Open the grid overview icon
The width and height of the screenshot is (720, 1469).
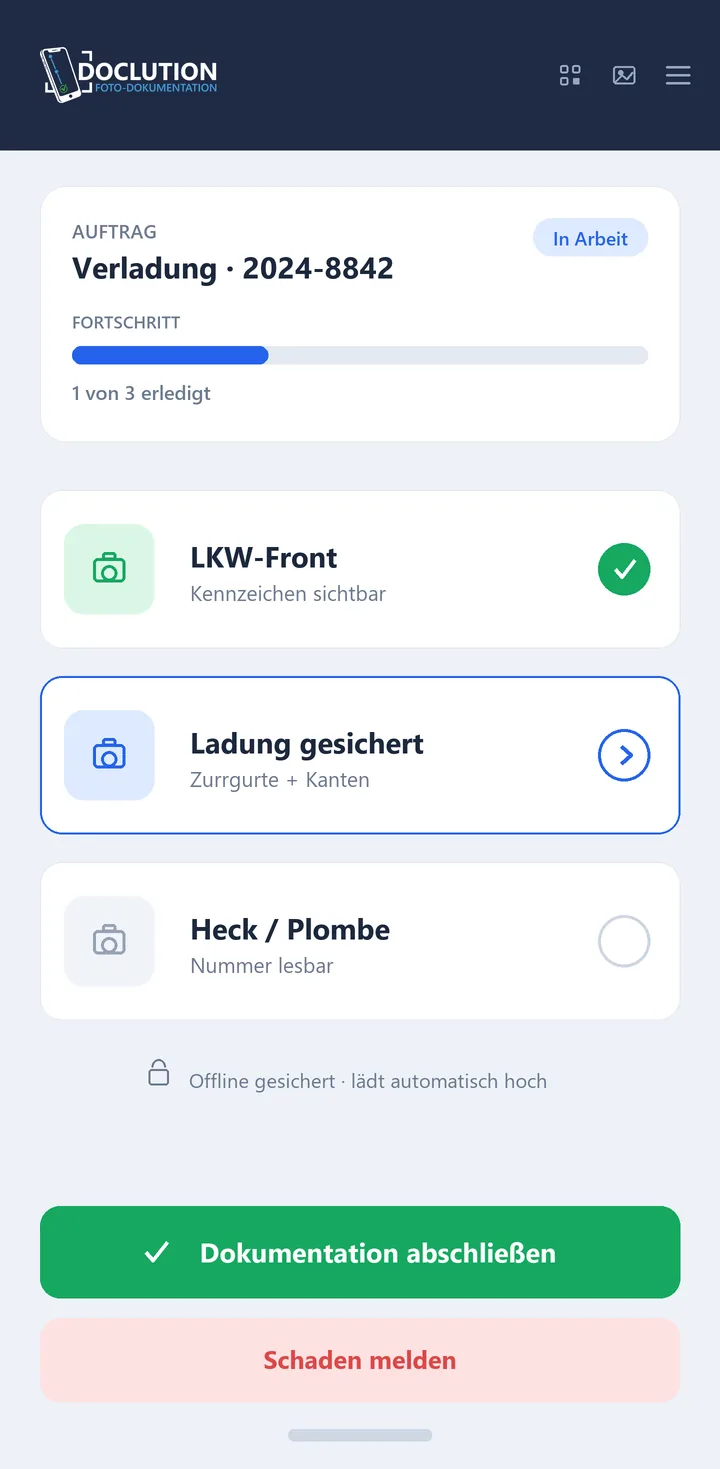coord(570,75)
